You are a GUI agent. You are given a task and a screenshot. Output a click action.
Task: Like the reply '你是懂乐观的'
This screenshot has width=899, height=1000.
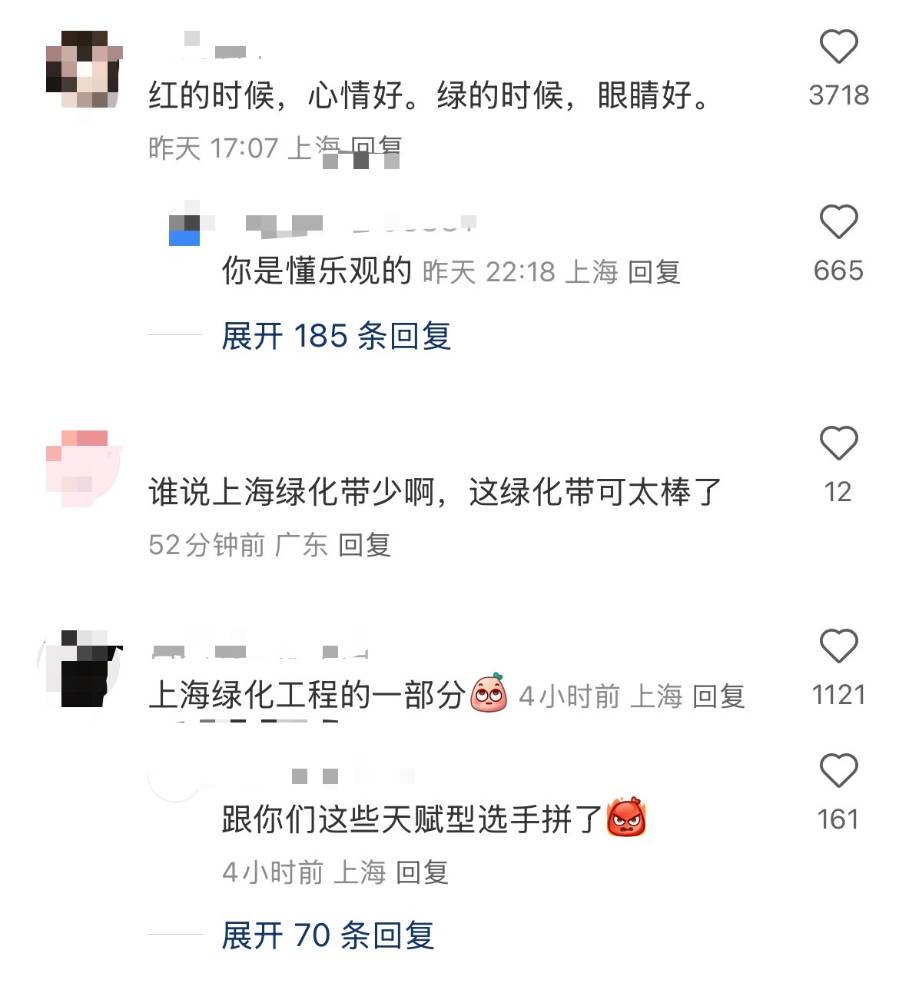click(838, 222)
